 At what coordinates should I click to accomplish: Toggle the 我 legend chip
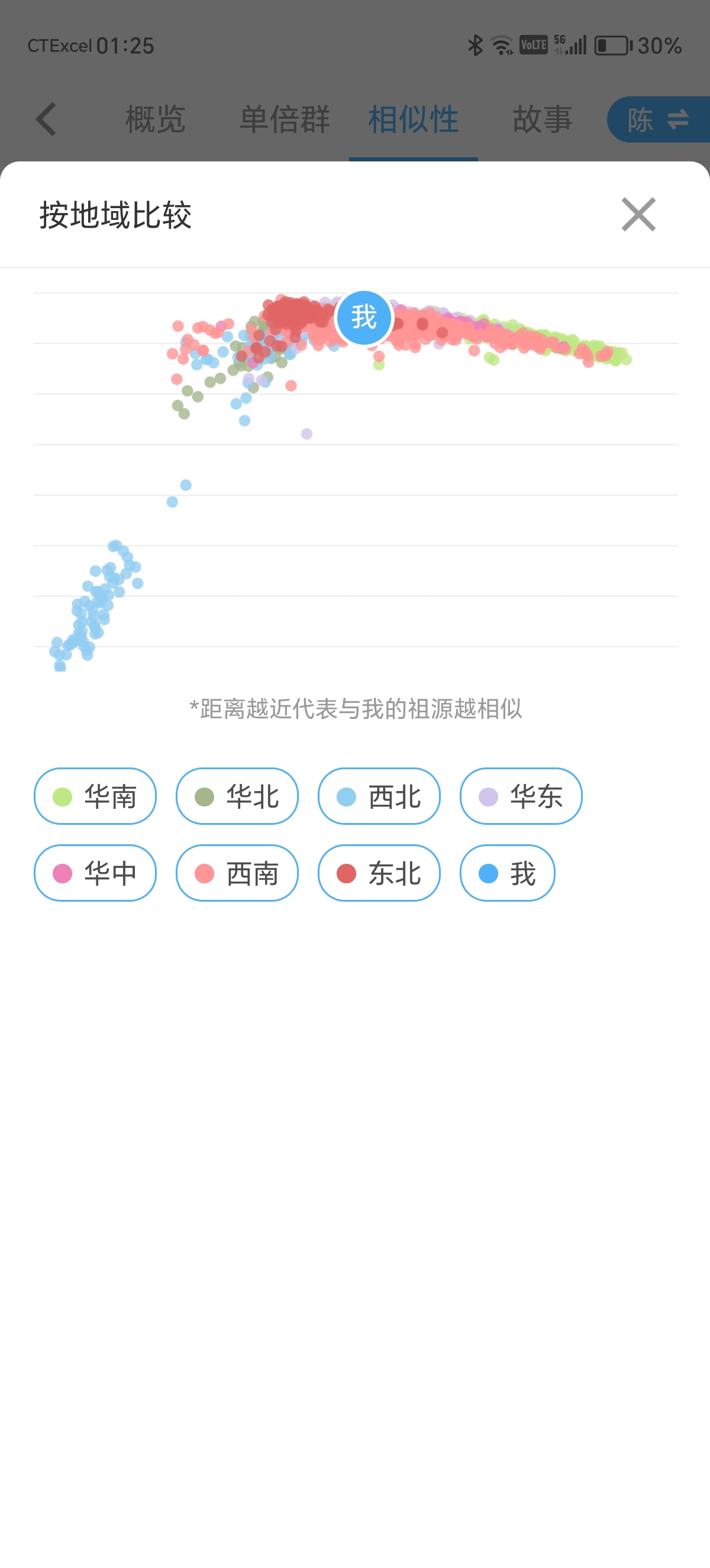click(x=507, y=873)
